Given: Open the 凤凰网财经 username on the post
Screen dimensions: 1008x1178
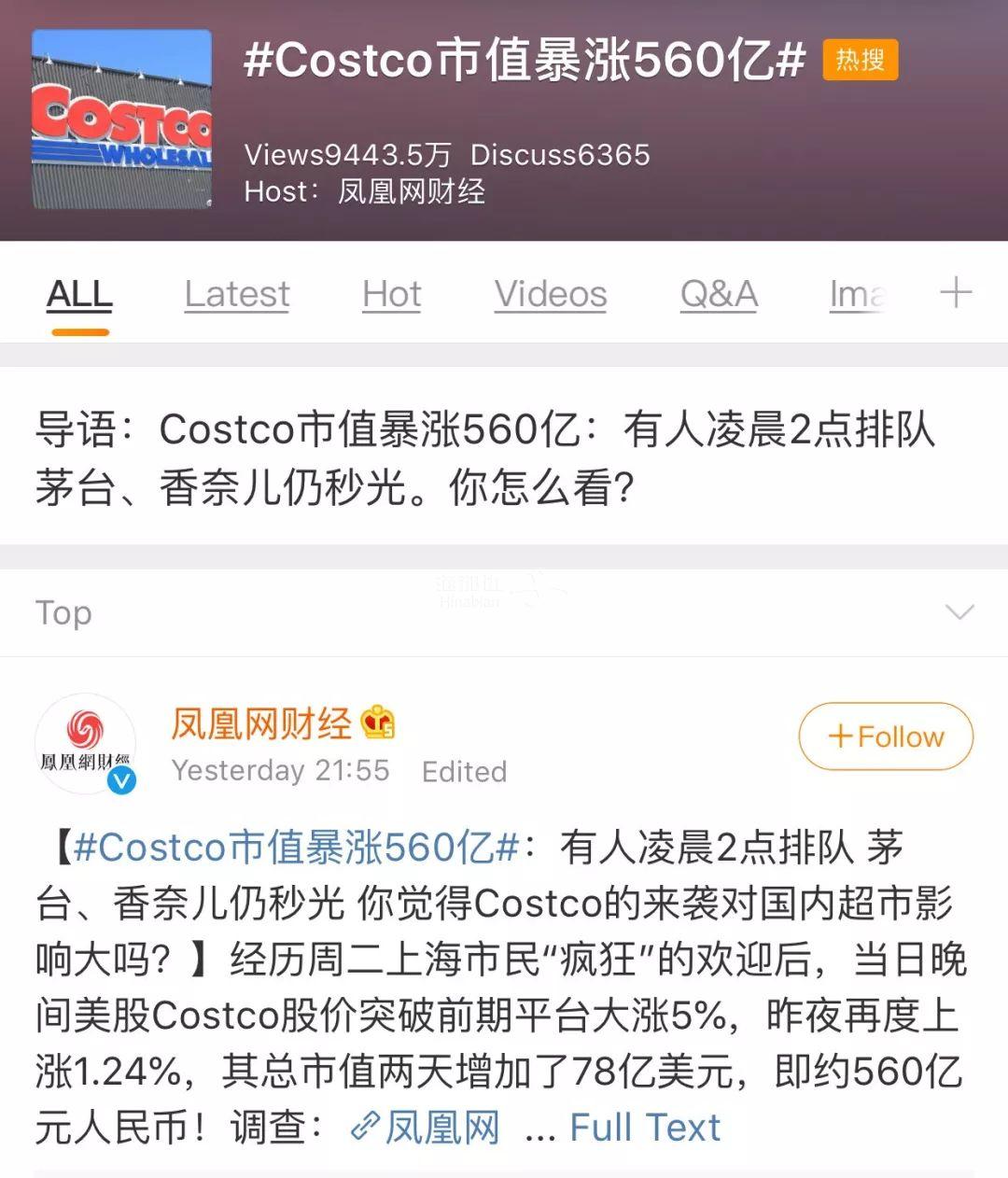Looking at the screenshot, I should coord(261,723).
